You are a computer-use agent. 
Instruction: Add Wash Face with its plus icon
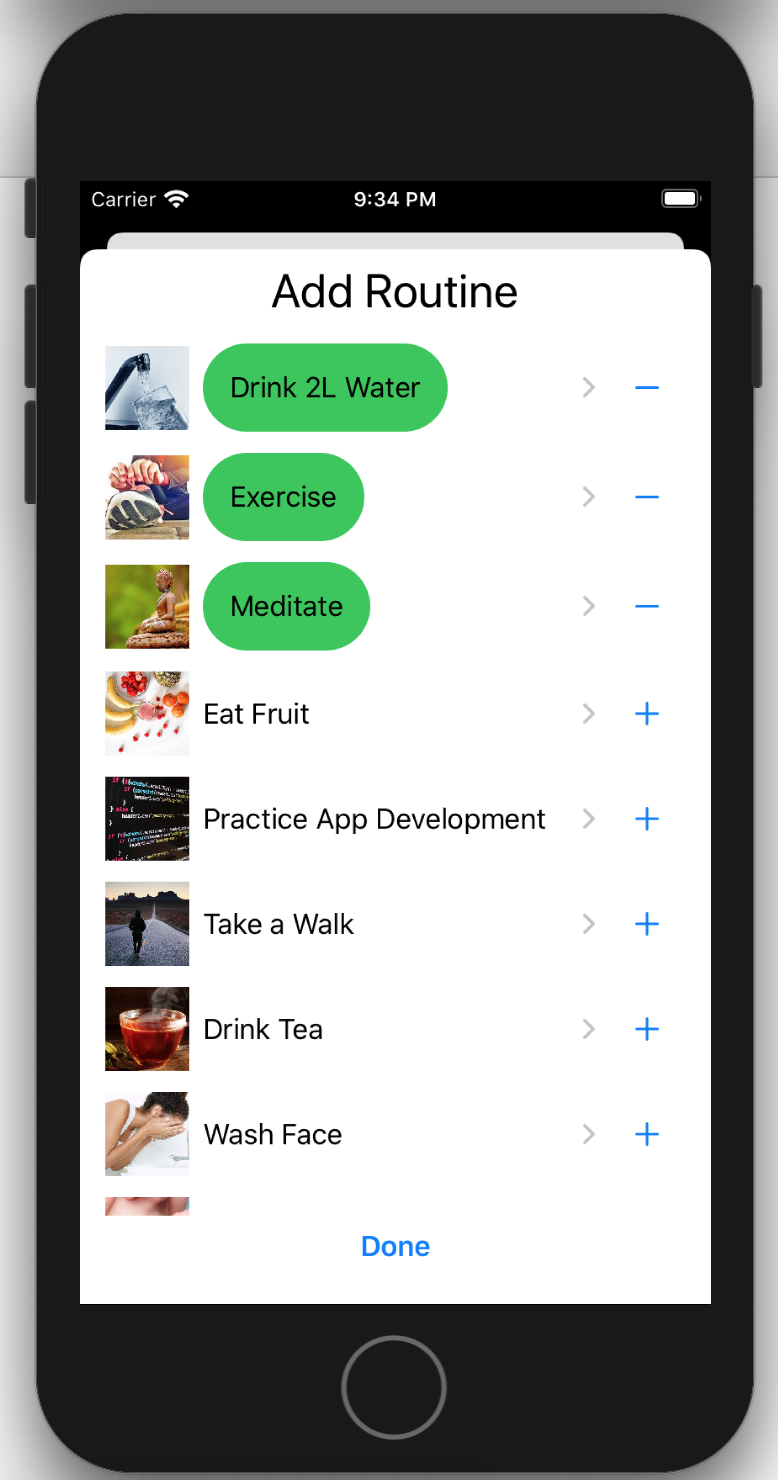647,1134
